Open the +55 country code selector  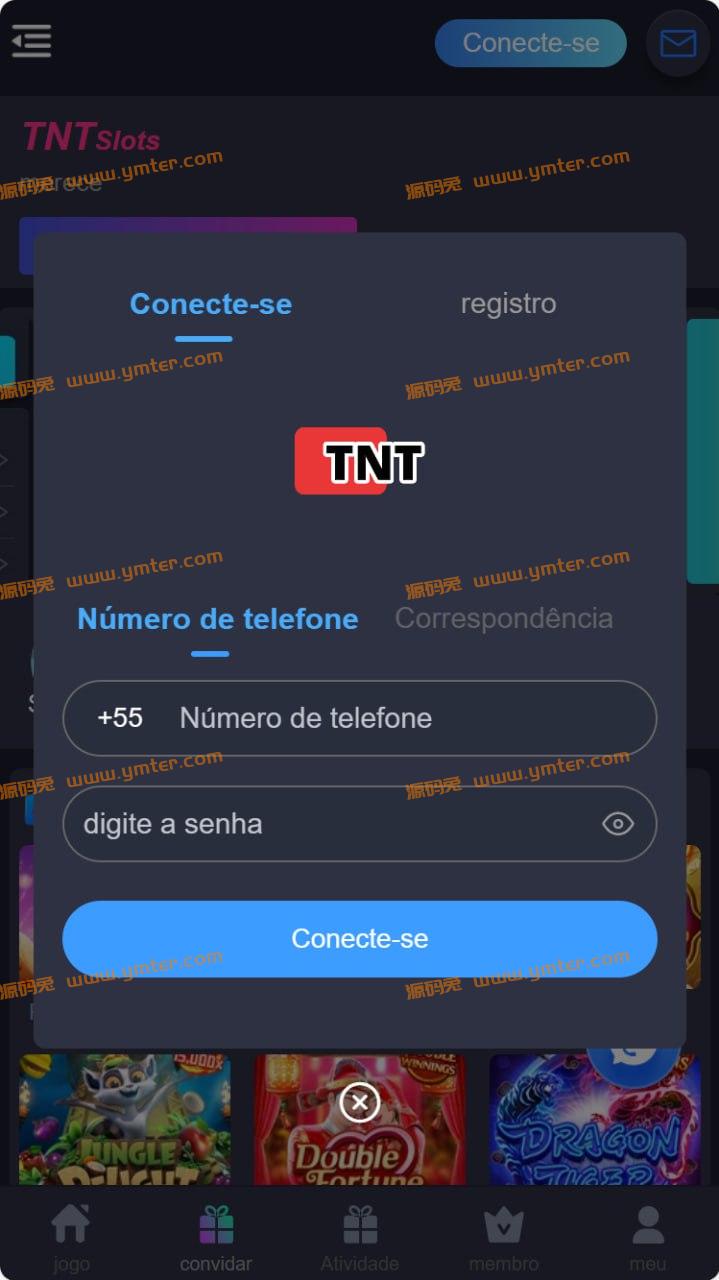[119, 718]
